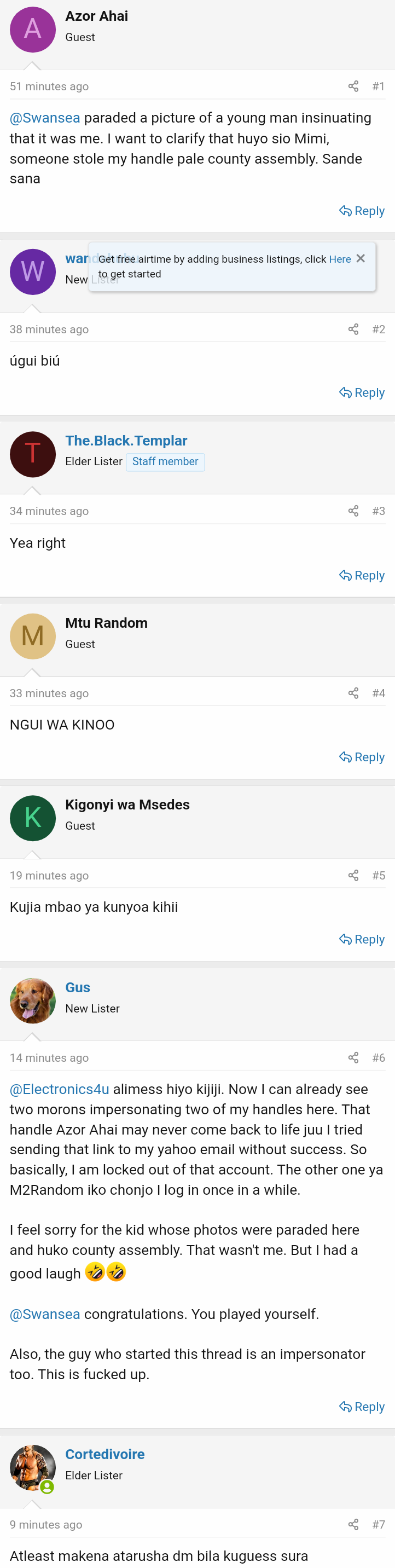
Task: Open The.Black.Templar's profile
Action: tap(126, 441)
